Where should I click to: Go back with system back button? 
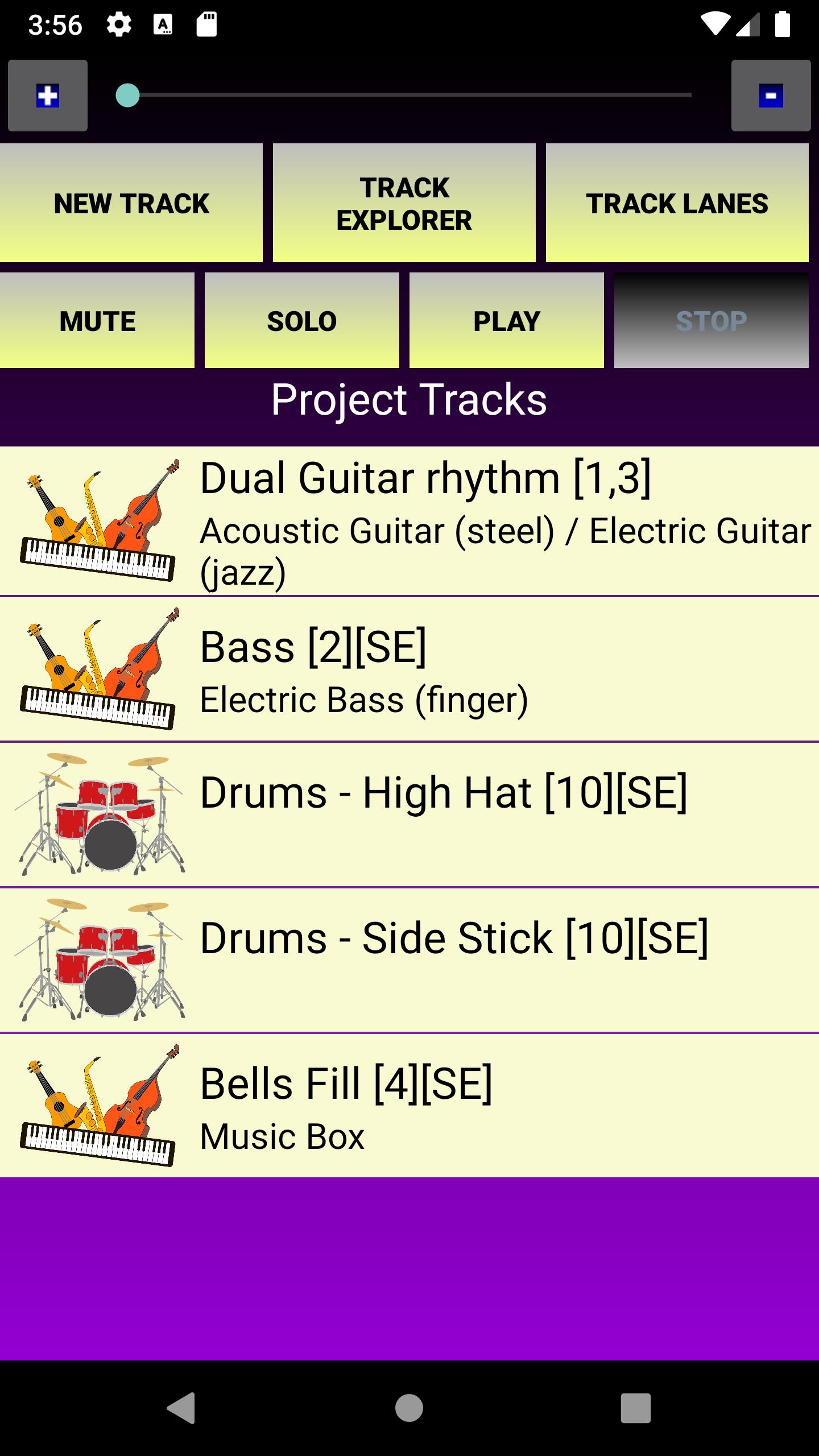(181, 1408)
